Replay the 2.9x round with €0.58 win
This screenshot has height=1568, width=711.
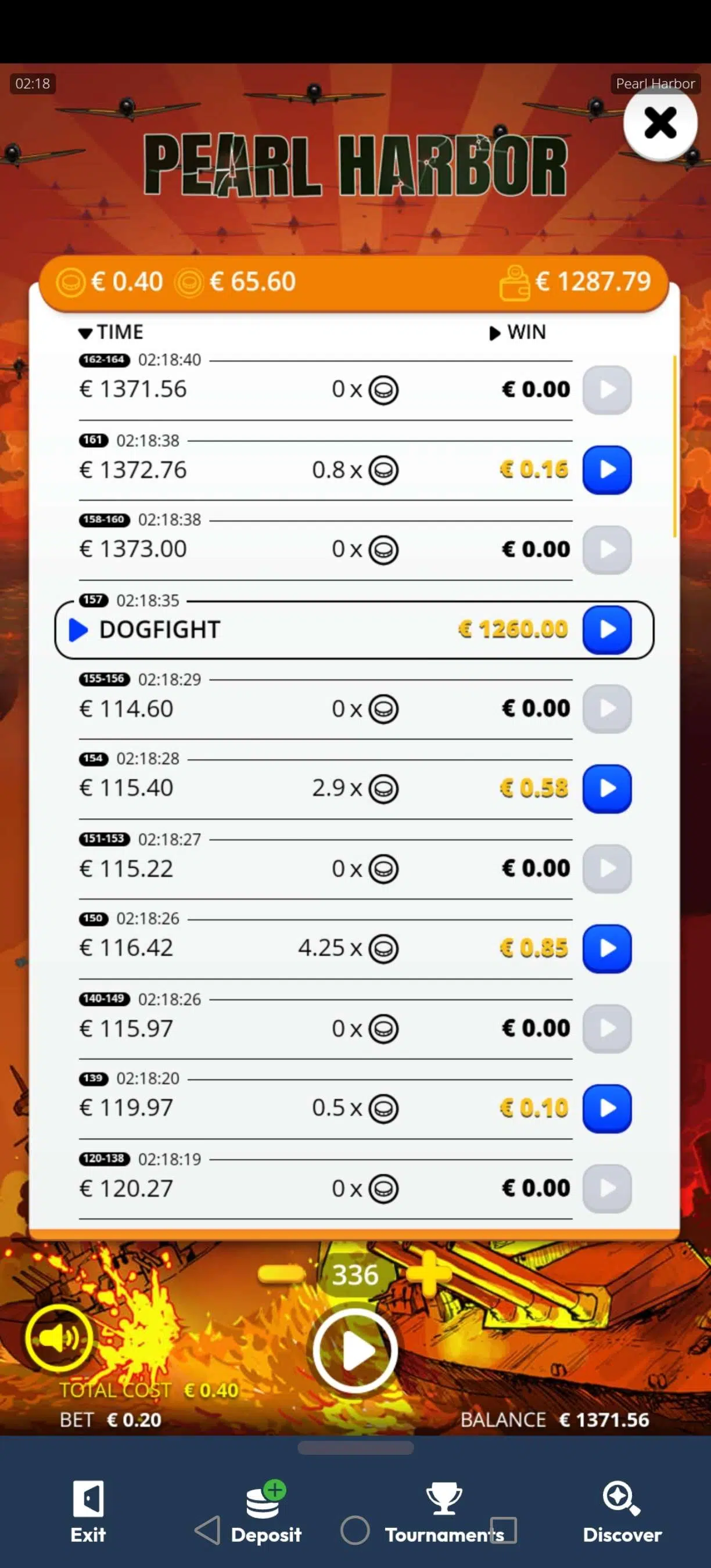click(x=606, y=789)
